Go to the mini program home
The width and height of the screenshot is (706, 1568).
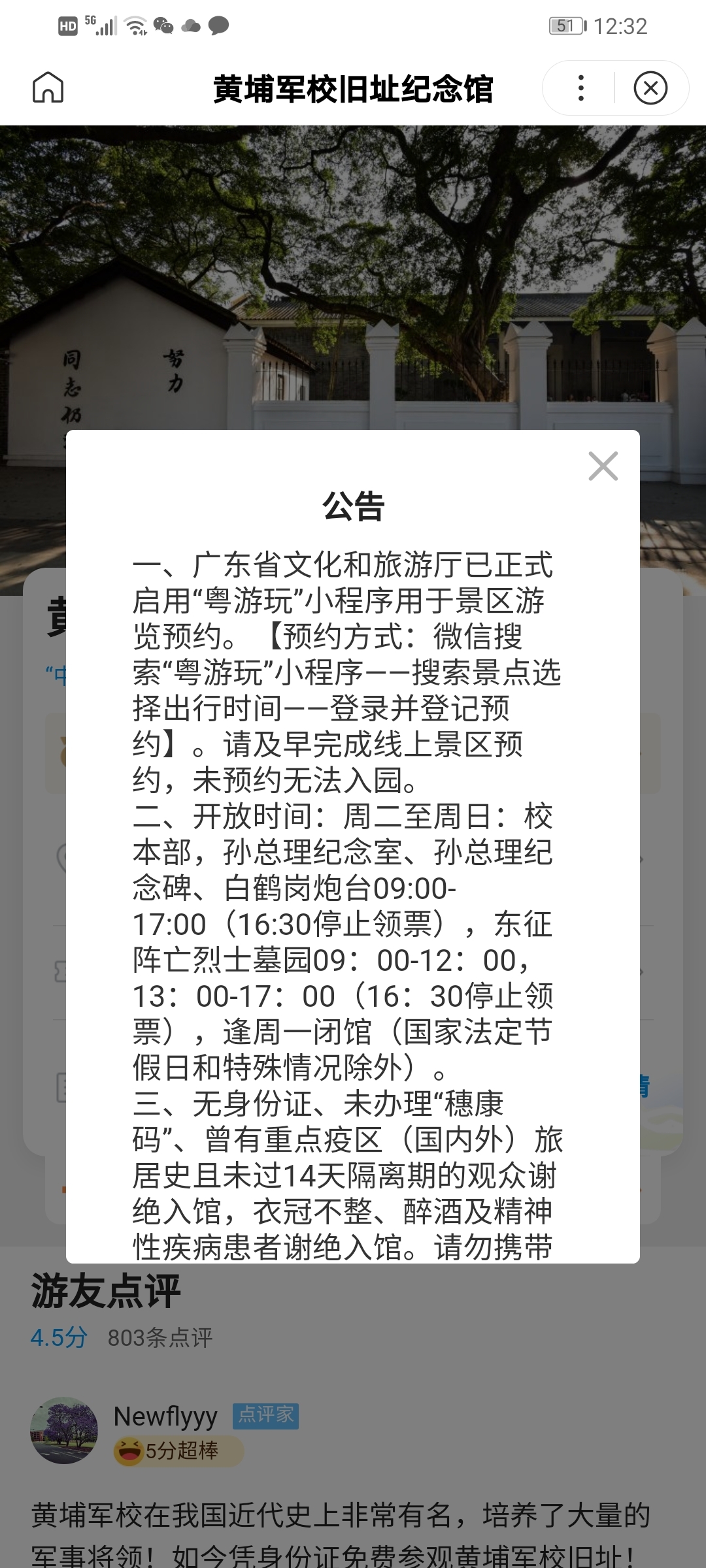pyautogui.click(x=48, y=88)
